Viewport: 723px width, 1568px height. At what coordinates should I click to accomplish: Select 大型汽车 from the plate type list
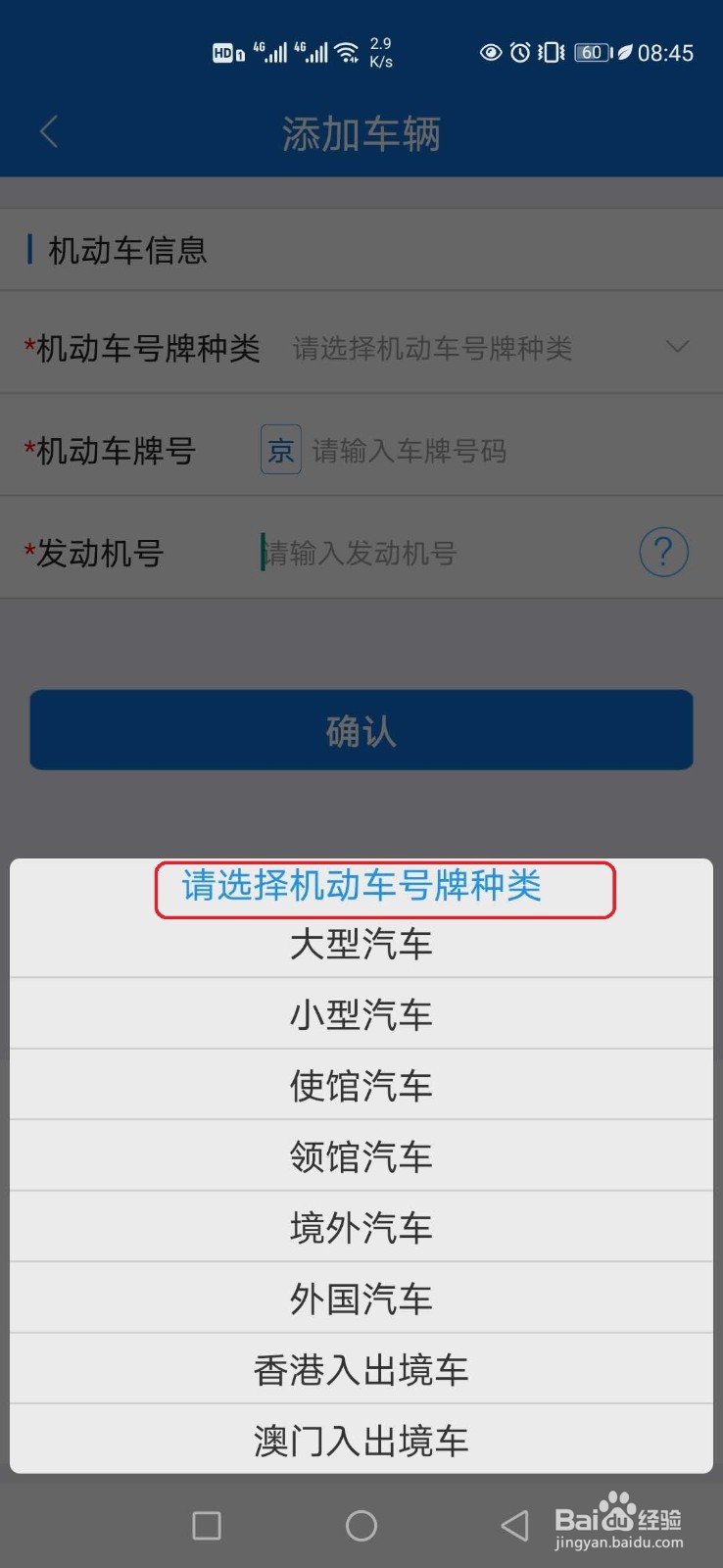361,944
